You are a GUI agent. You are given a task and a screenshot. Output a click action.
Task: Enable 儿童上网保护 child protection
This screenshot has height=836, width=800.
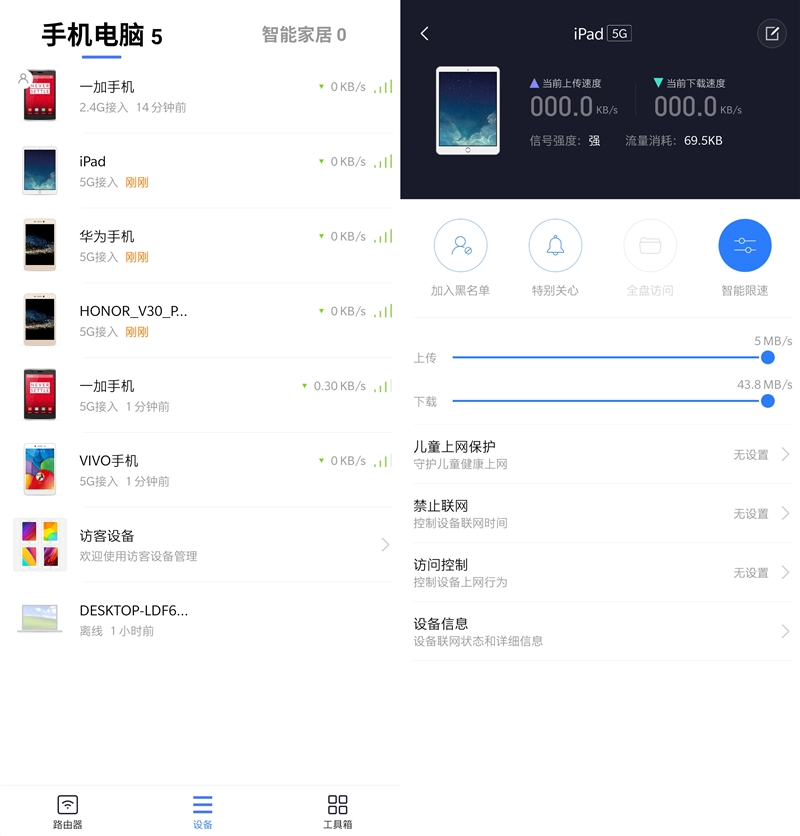600,454
